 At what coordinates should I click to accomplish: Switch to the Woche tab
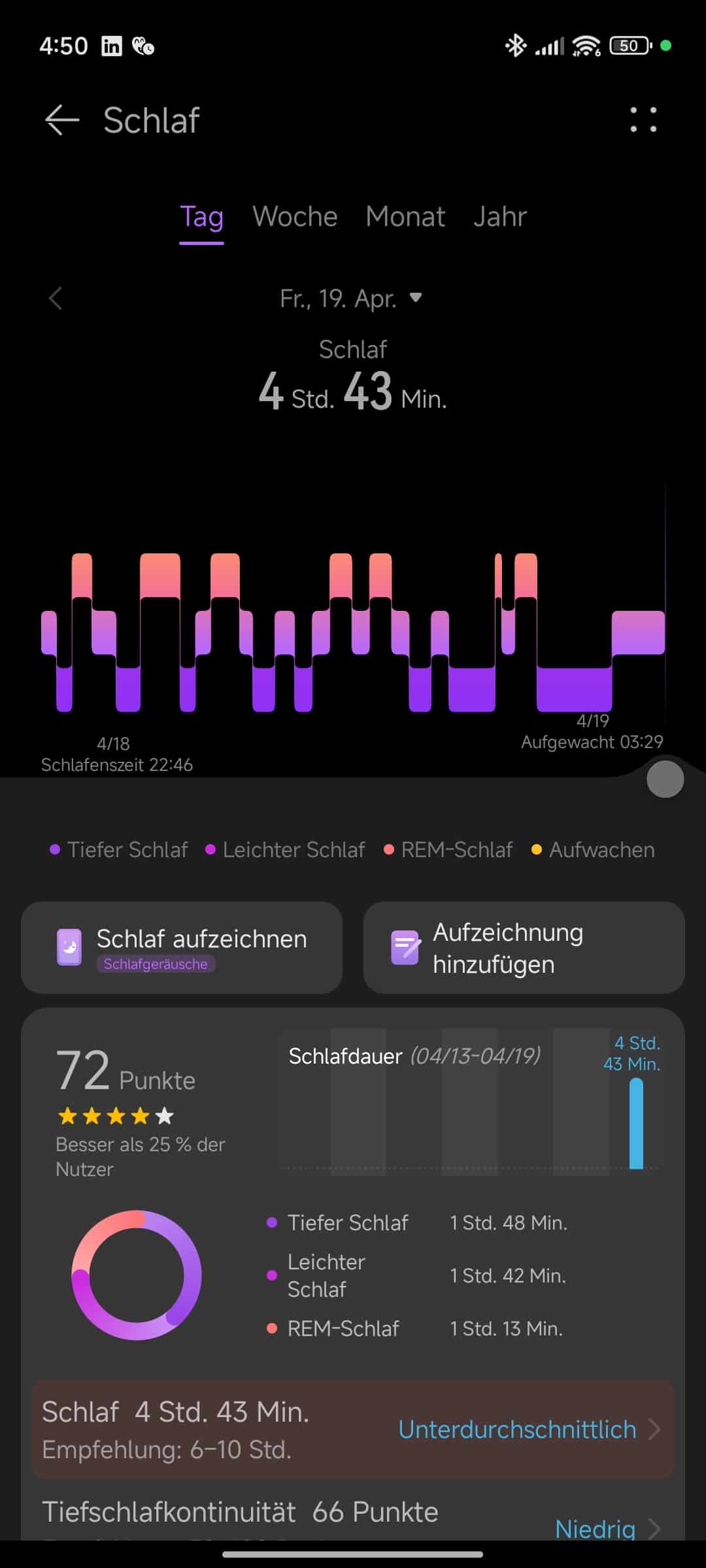pos(295,217)
